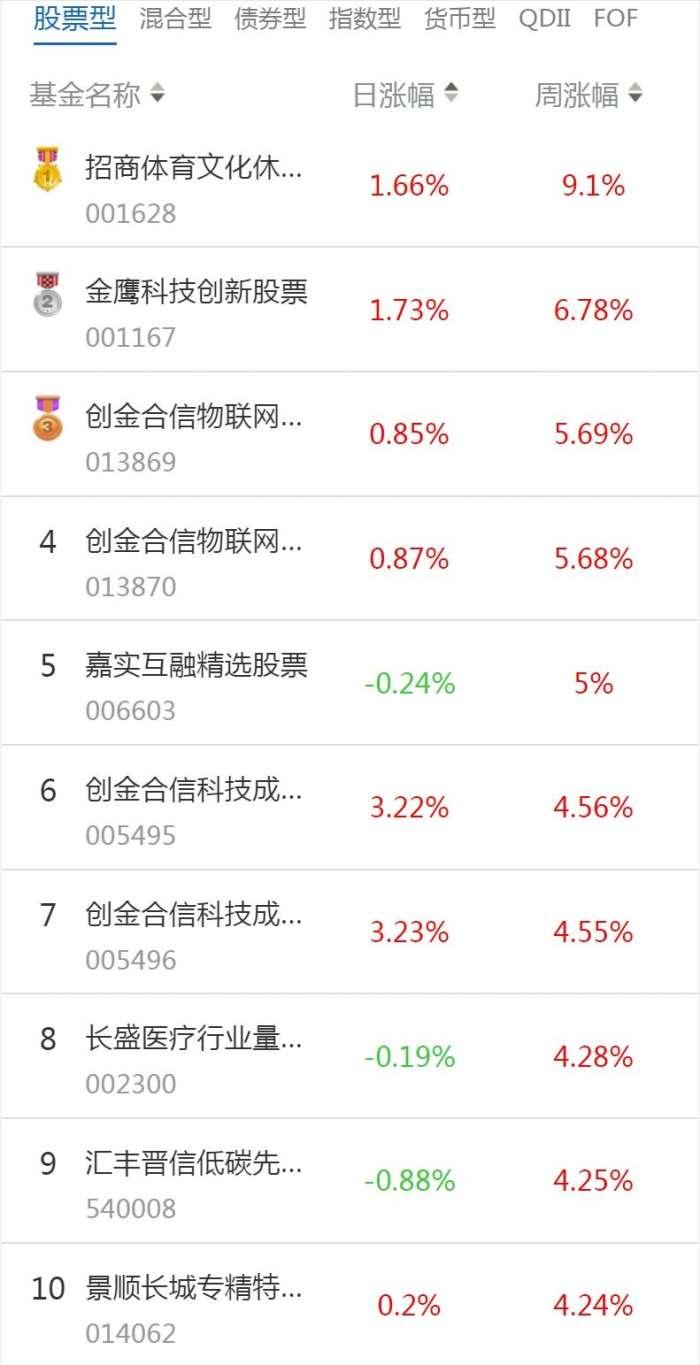Open 金鹰科技创新股票 fund details

click(x=350, y=310)
